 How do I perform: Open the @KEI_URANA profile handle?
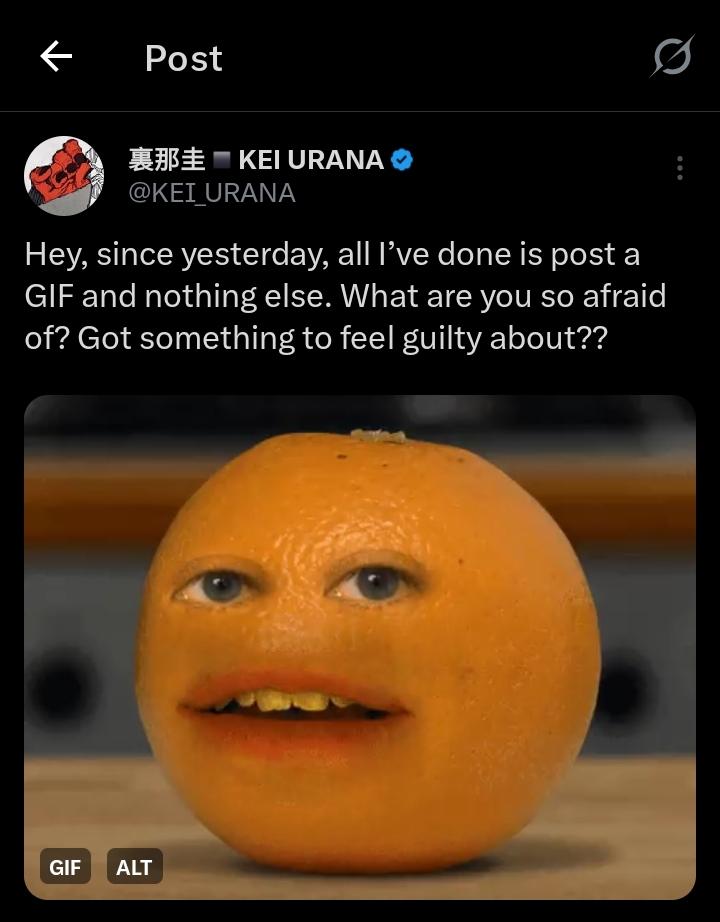coord(212,193)
